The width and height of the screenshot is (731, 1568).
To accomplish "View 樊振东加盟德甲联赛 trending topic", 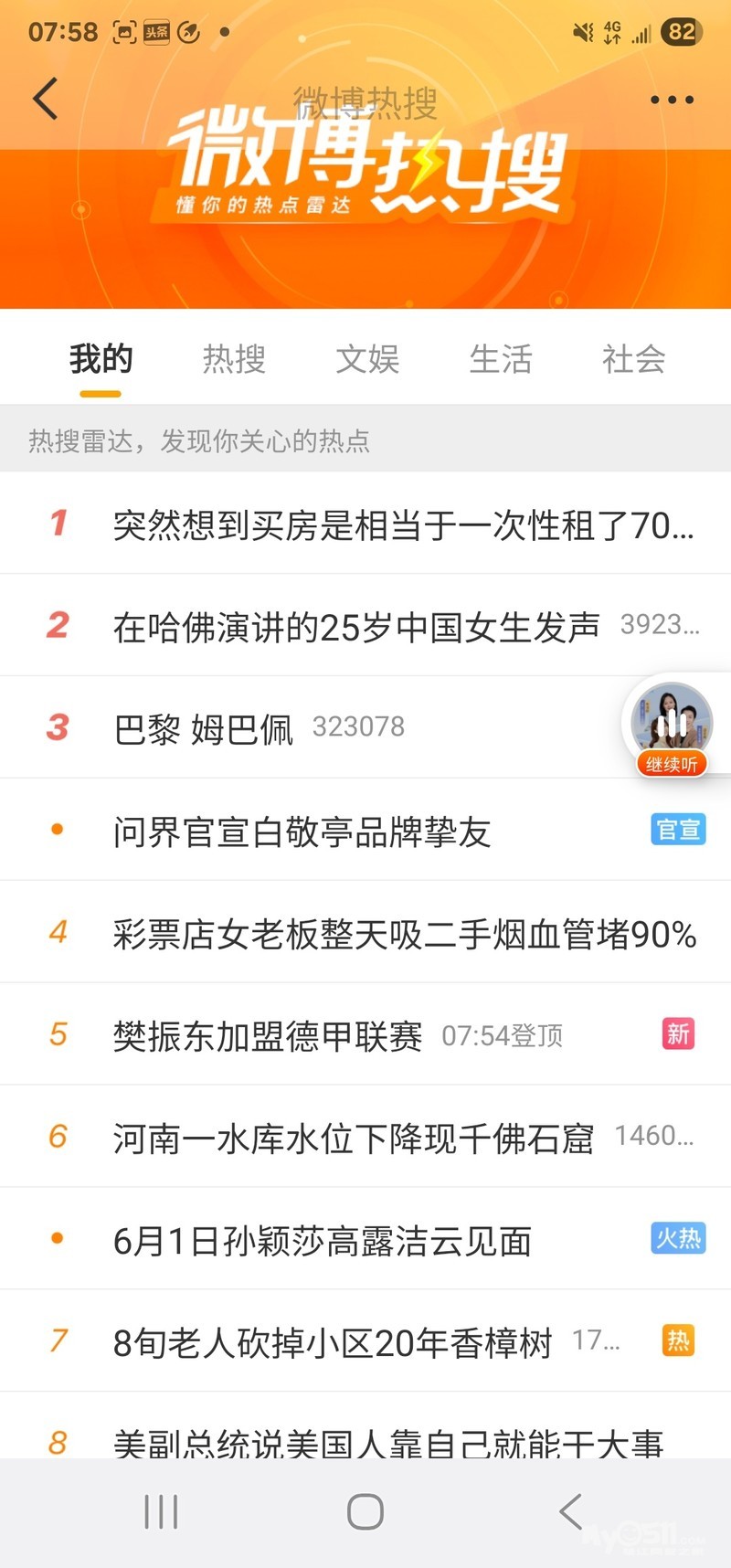I will pyautogui.click(x=268, y=1036).
